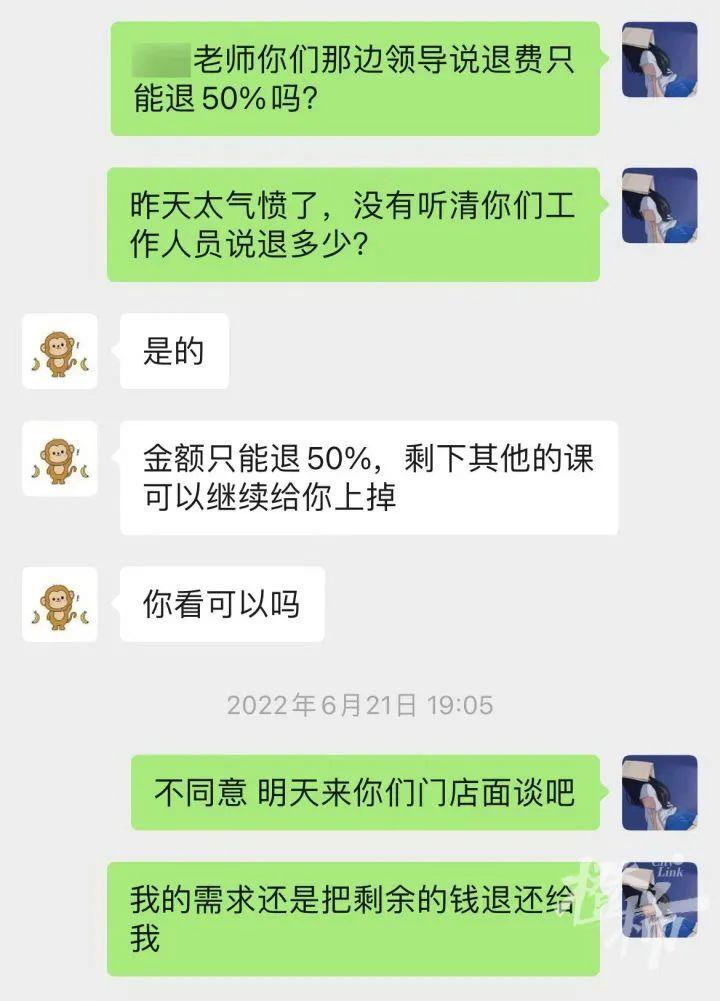720x1001 pixels.
Task: Select the "不同意 明天来你们门店面谈吧" bubble
Action: [366, 792]
